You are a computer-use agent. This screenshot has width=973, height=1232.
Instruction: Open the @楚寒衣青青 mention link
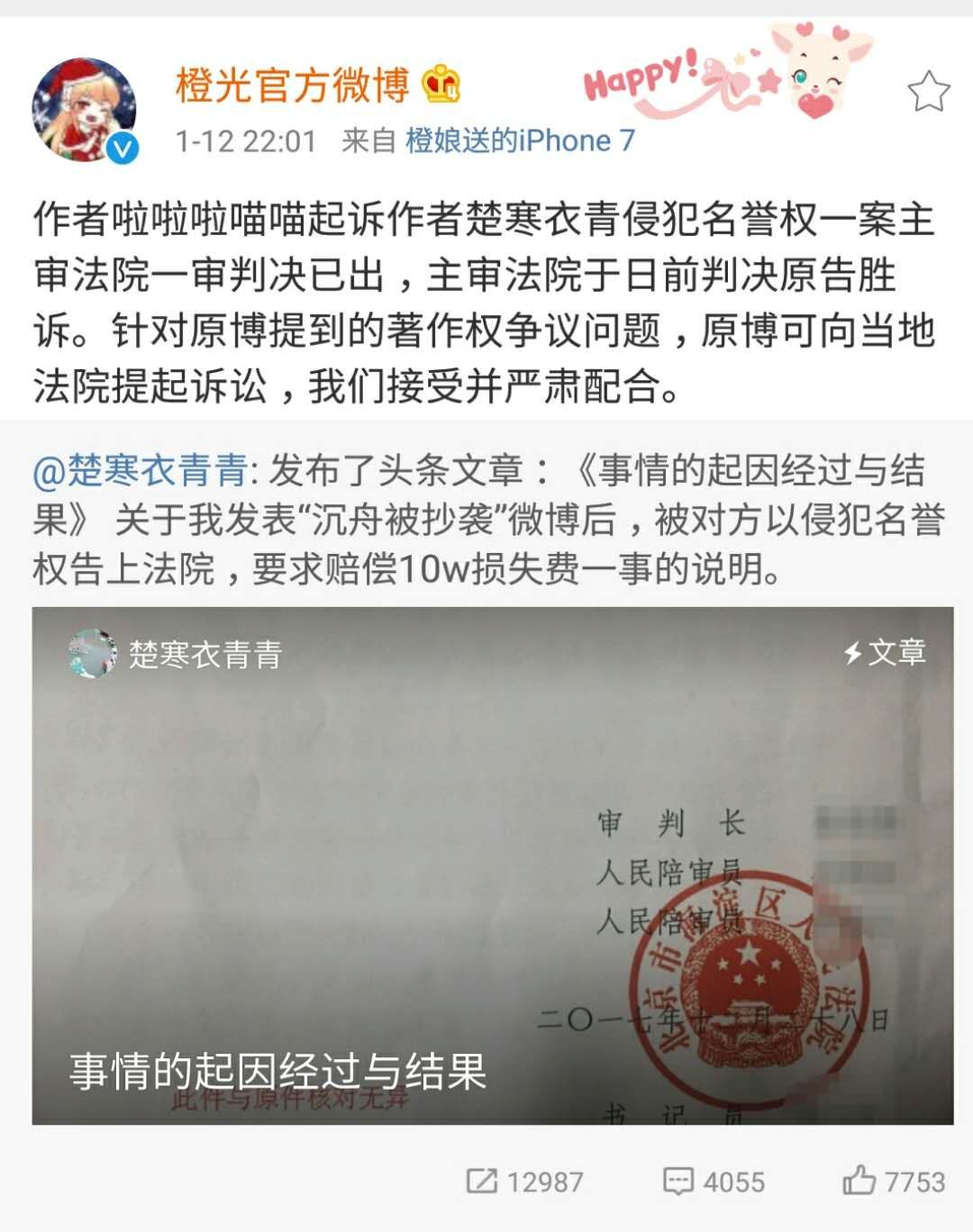coord(141,471)
